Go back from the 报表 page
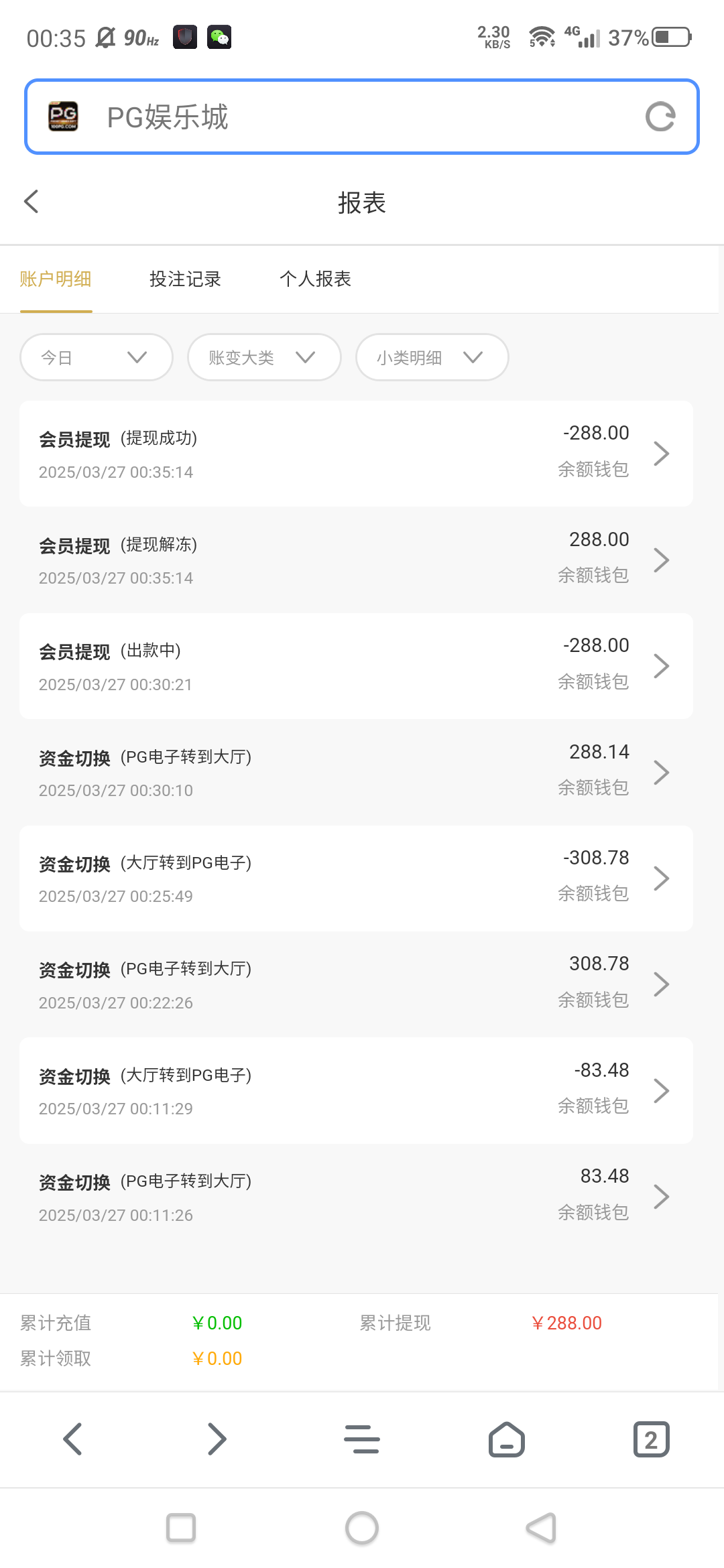Image resolution: width=724 pixels, height=1568 pixels. coord(32,201)
